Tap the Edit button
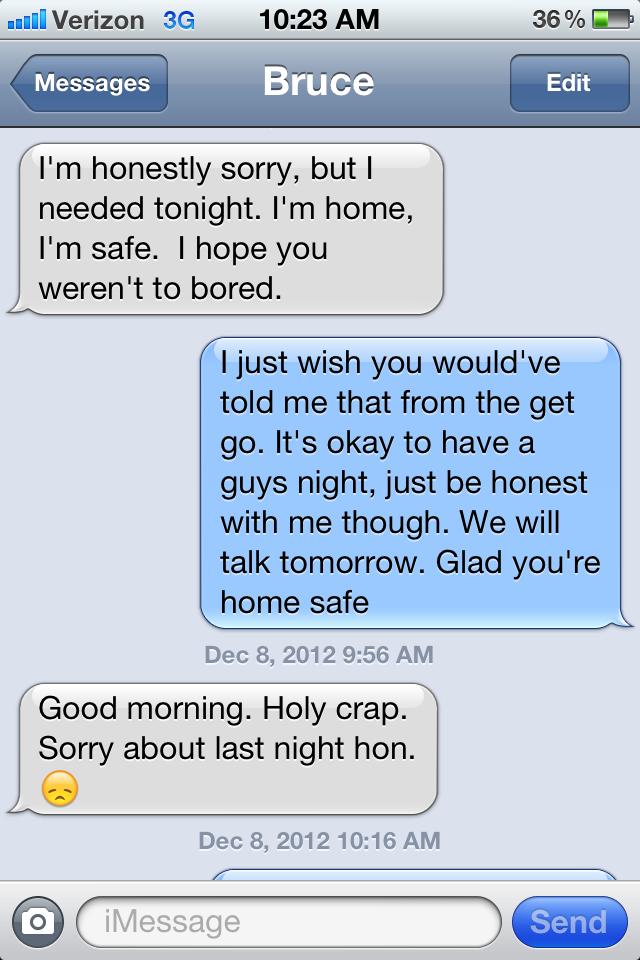640x960 pixels. point(568,83)
